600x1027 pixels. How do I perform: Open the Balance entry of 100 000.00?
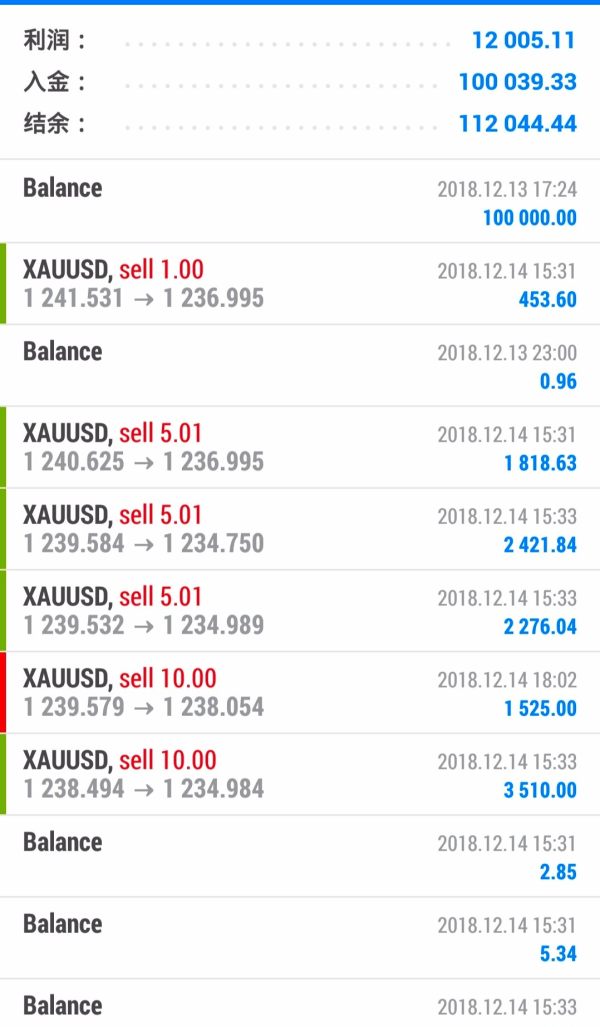300,201
